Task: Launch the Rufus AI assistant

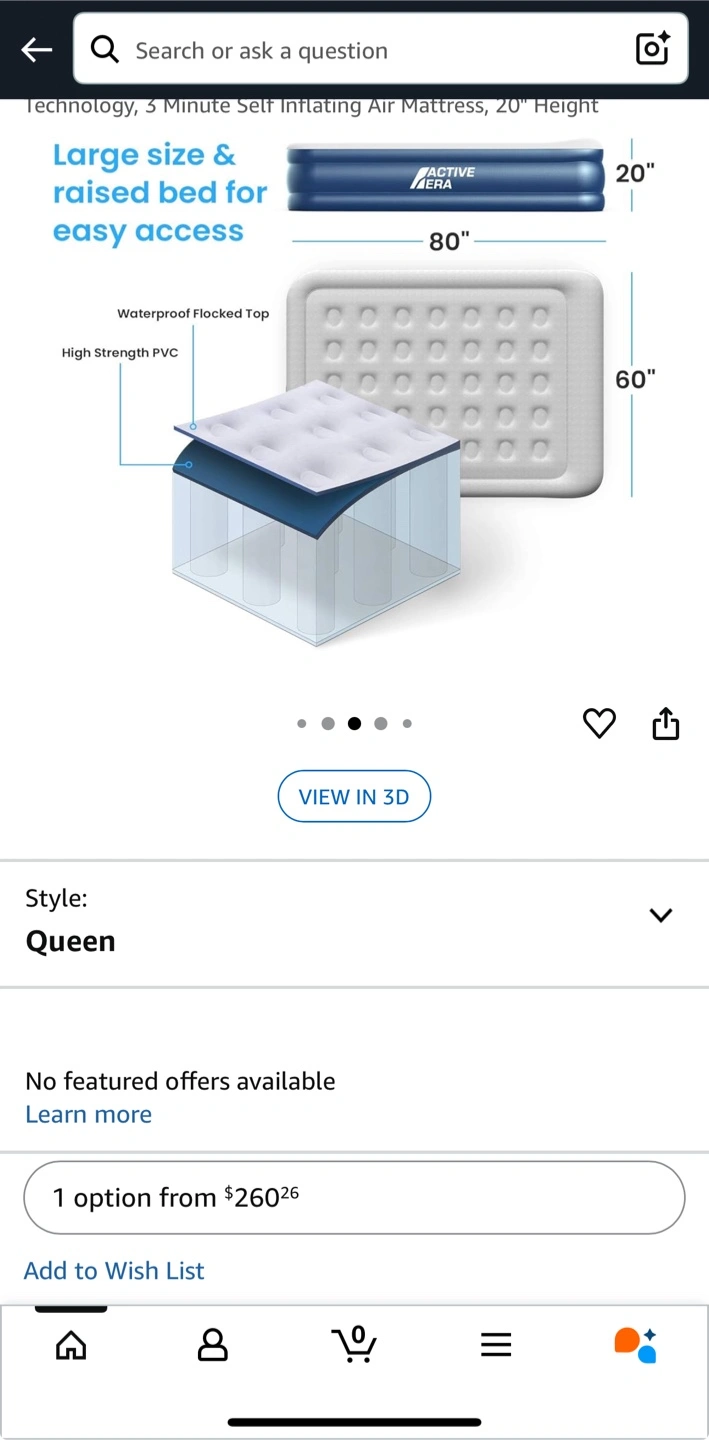Action: pos(636,1345)
